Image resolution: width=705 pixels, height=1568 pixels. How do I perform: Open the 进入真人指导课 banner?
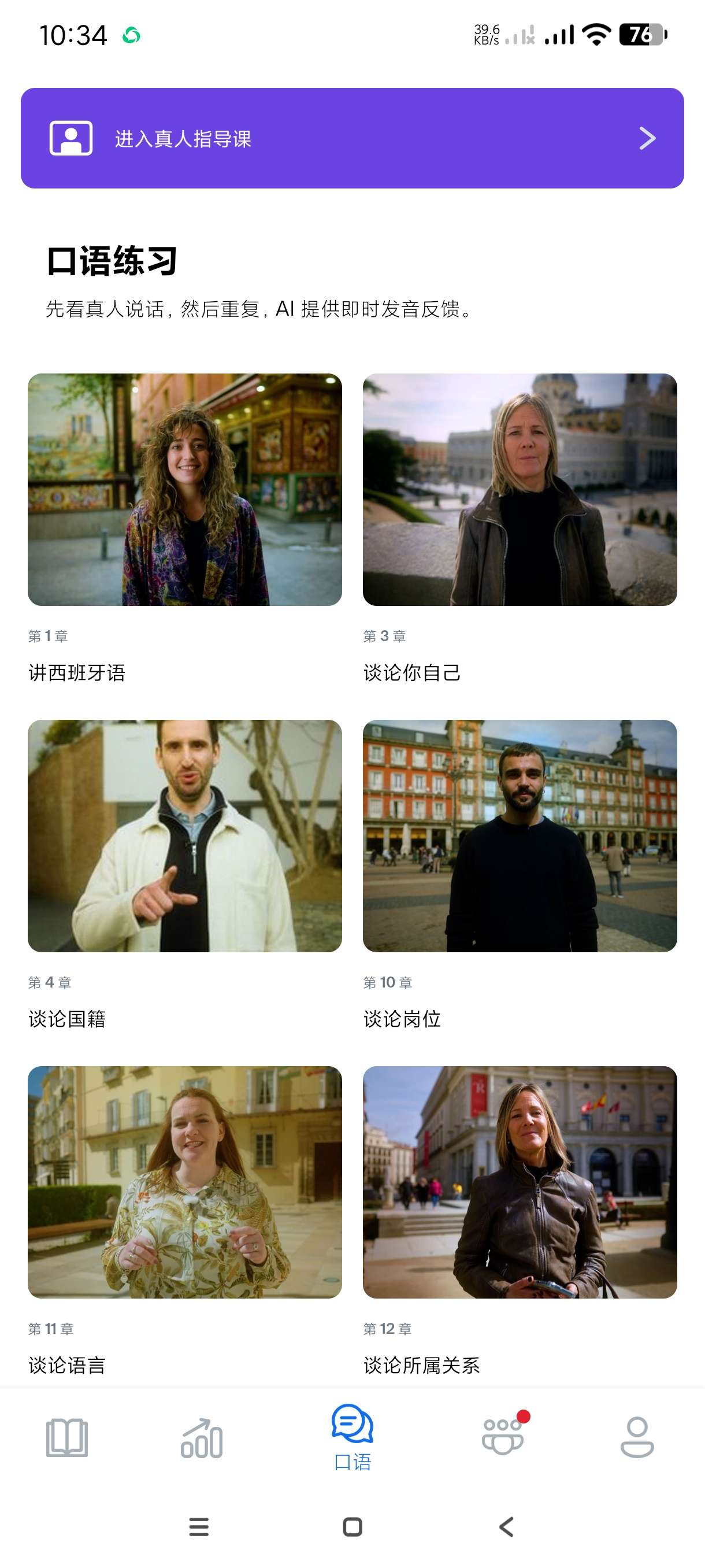[352, 138]
